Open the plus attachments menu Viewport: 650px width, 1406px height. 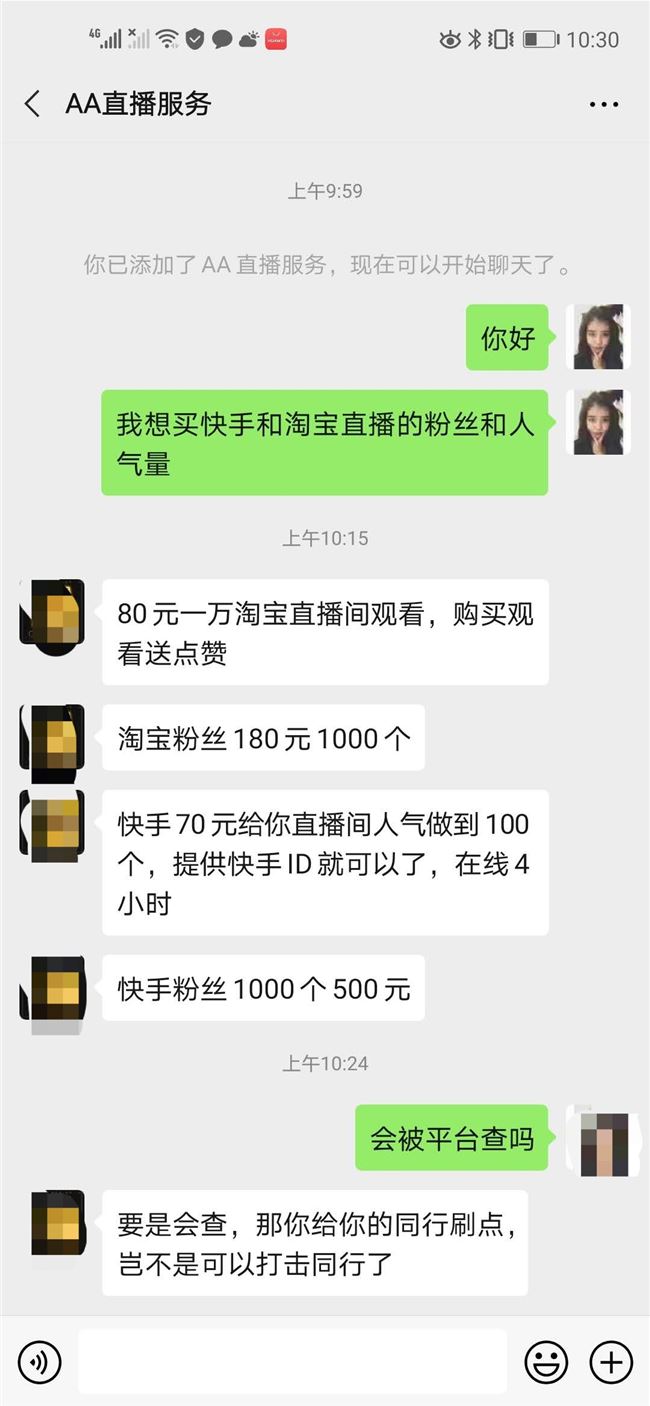(x=610, y=1361)
